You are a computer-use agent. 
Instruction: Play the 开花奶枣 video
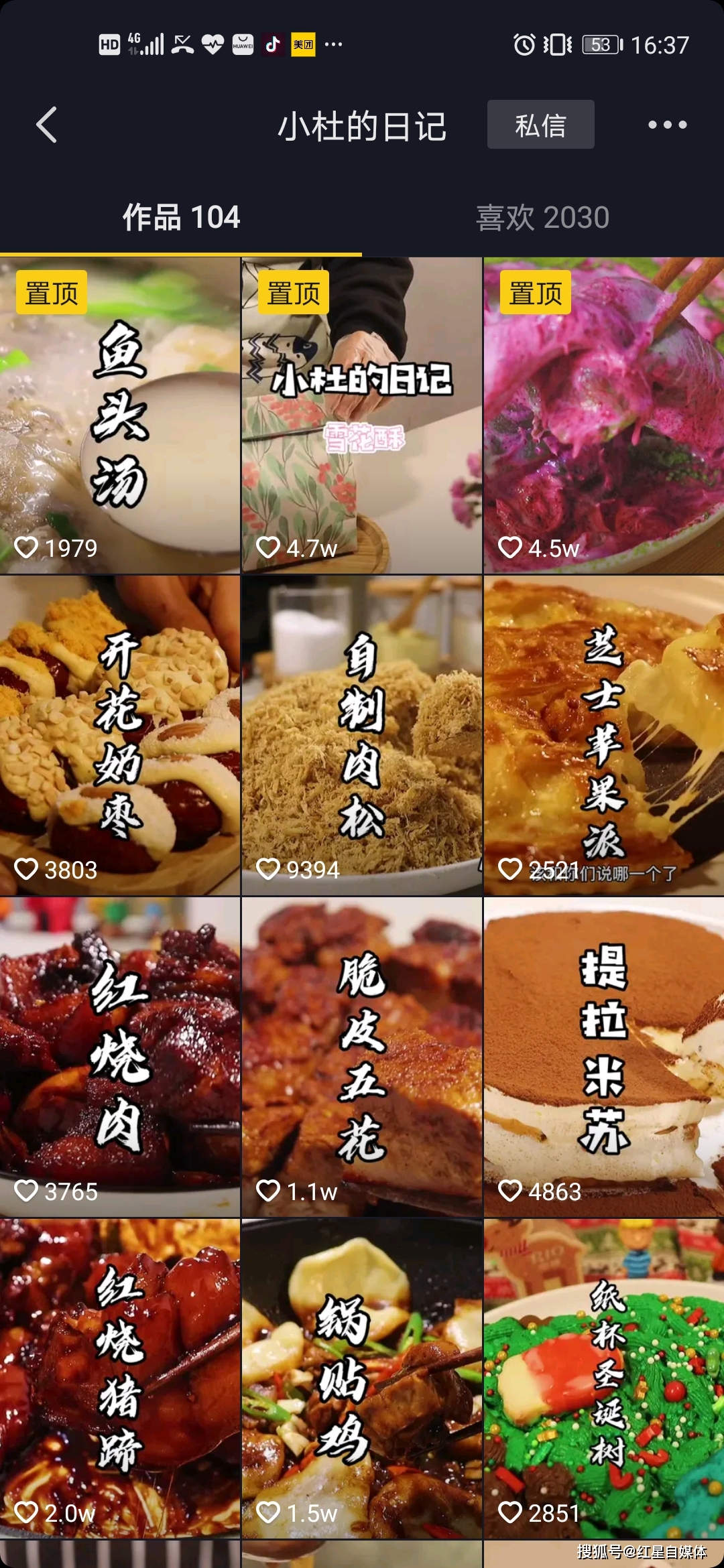tap(120, 736)
